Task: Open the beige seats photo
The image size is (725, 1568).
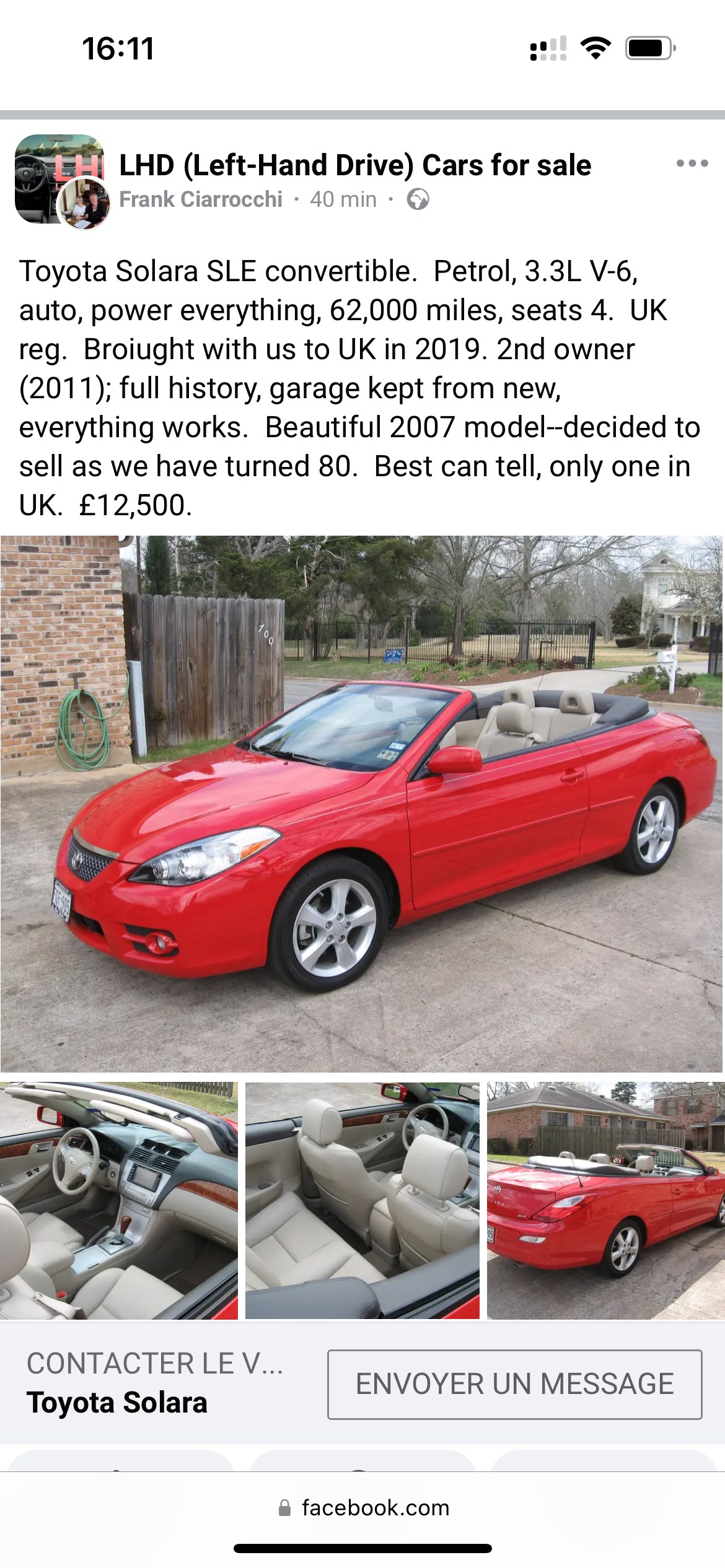Action: point(362,1201)
